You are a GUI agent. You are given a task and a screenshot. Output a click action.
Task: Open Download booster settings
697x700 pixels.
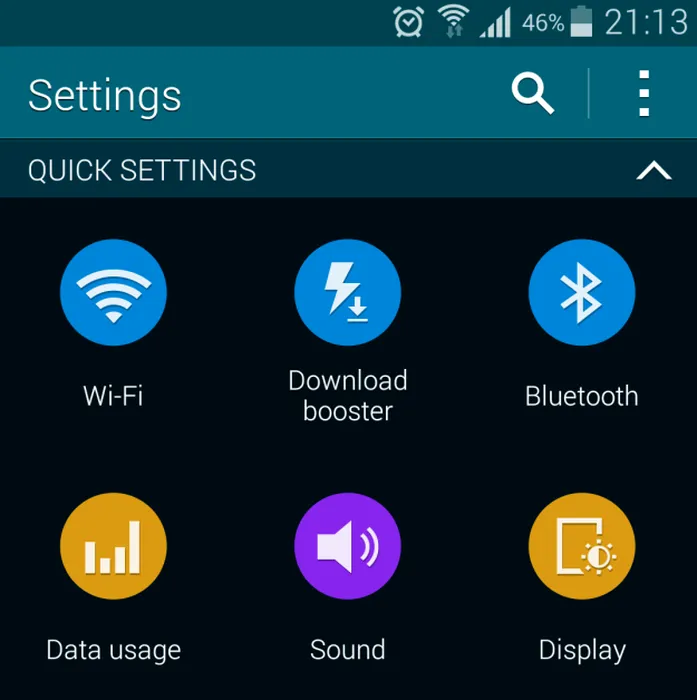(347, 293)
